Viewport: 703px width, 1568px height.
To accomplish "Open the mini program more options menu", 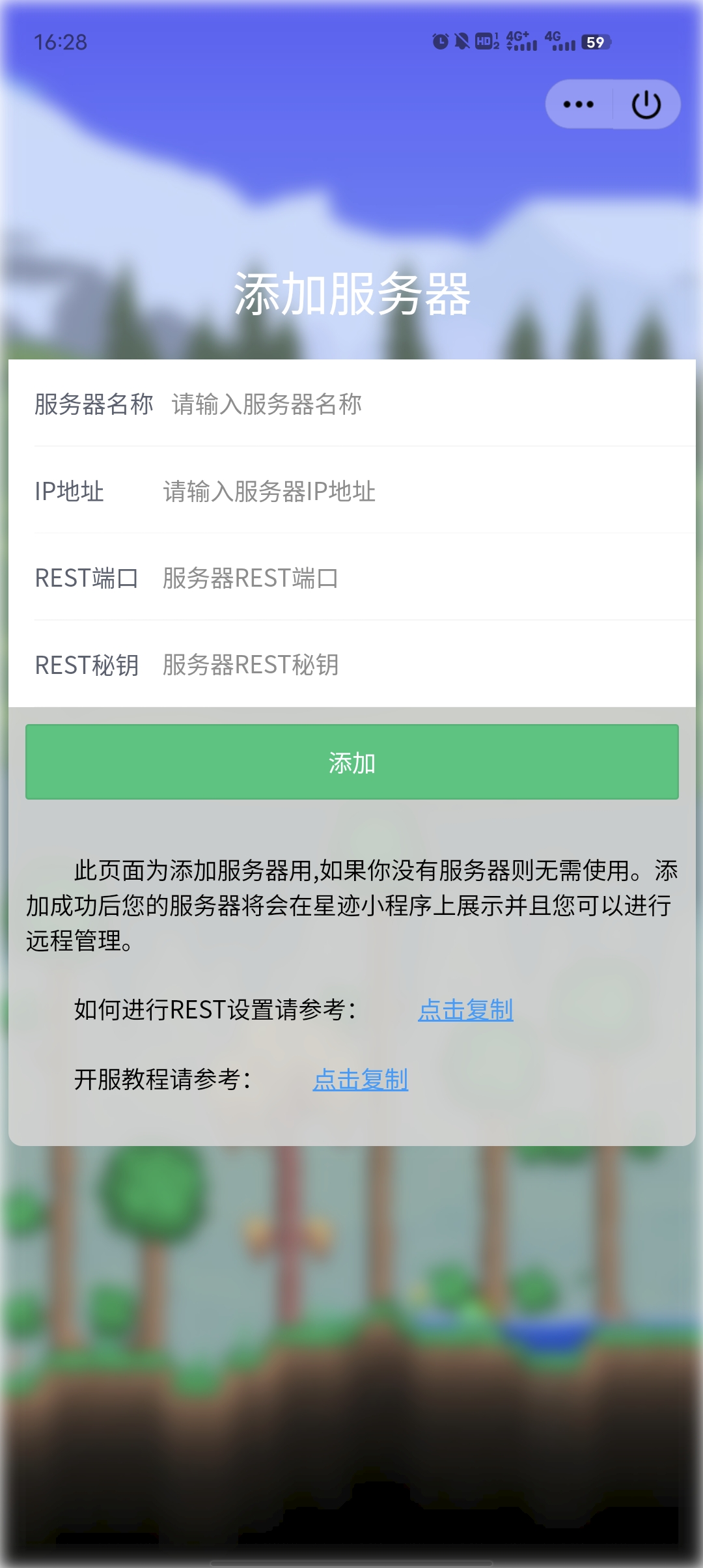I will point(578,104).
